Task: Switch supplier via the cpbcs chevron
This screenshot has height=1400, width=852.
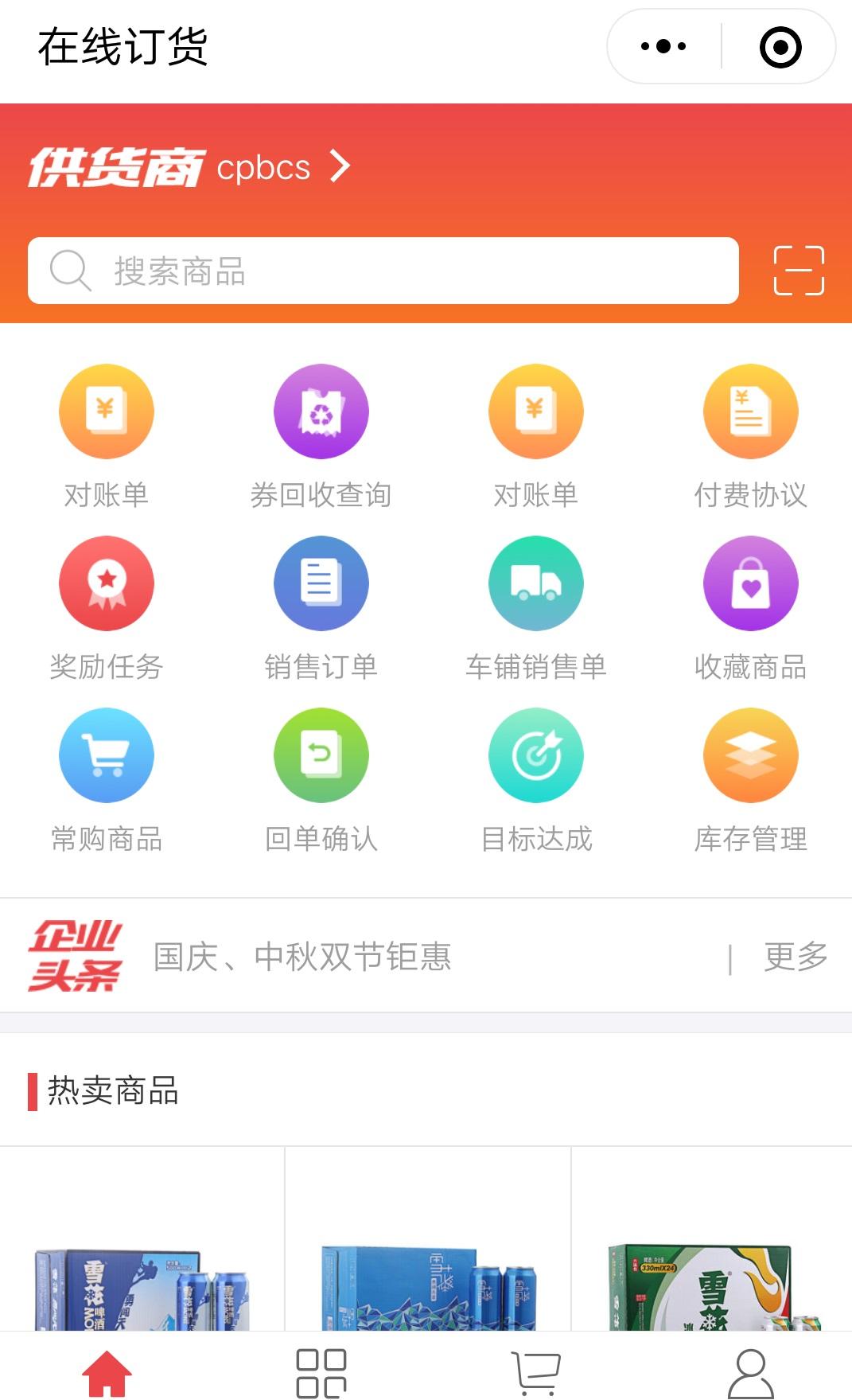Action: coord(340,166)
